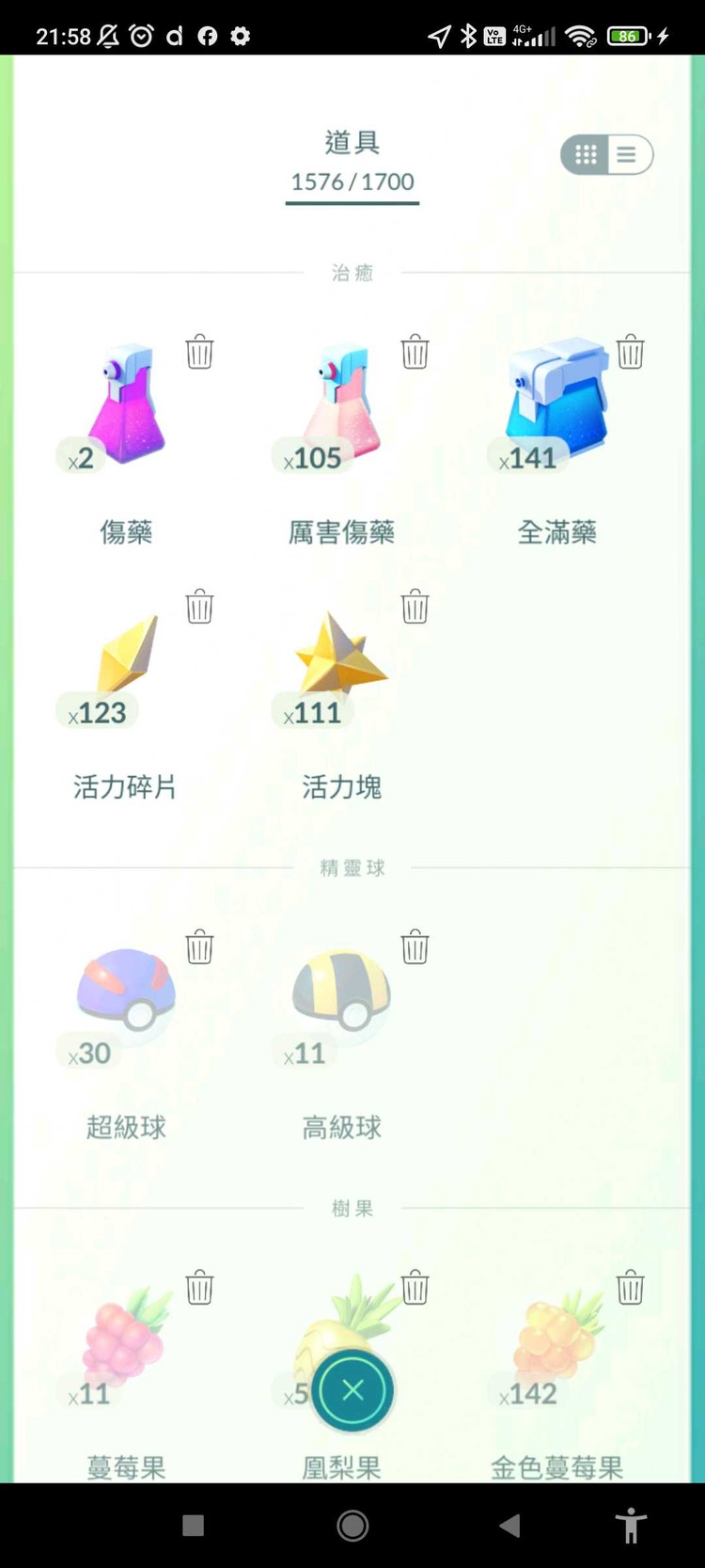
Task: Discard 高級球 using its trash icon
Action: click(415, 947)
